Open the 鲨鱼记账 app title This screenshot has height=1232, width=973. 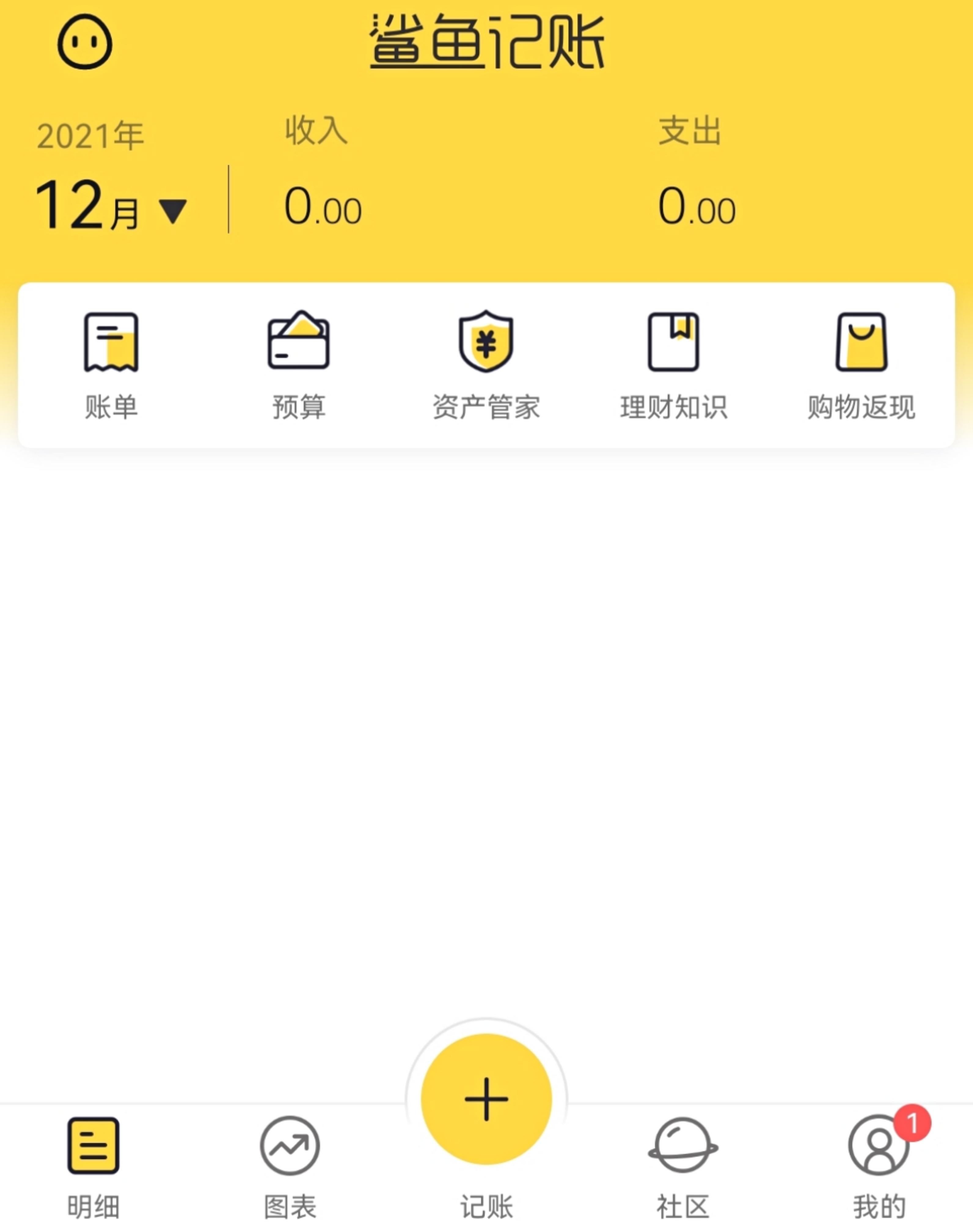click(x=487, y=40)
